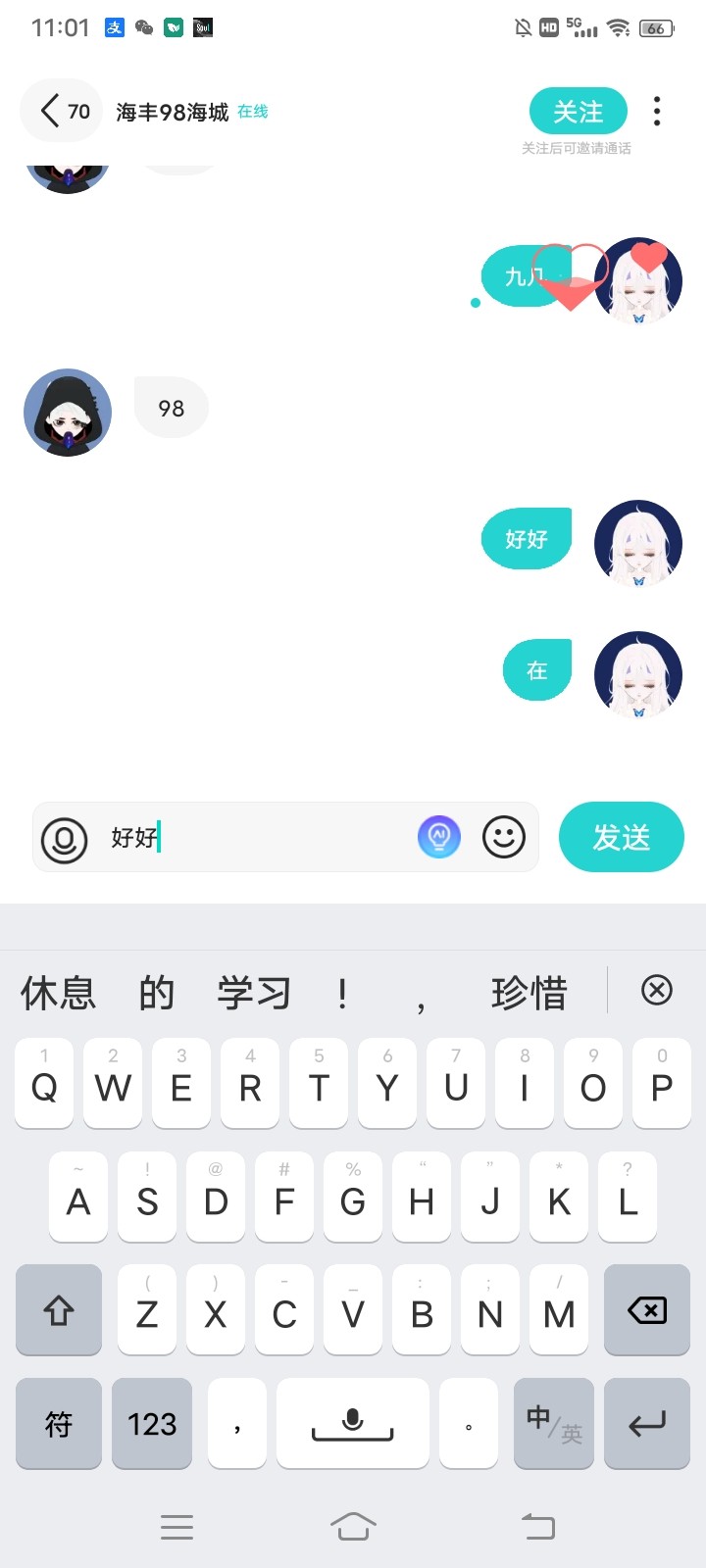Tap the backspace key
Viewport: 706px width, 1568px height.
[x=647, y=1310]
